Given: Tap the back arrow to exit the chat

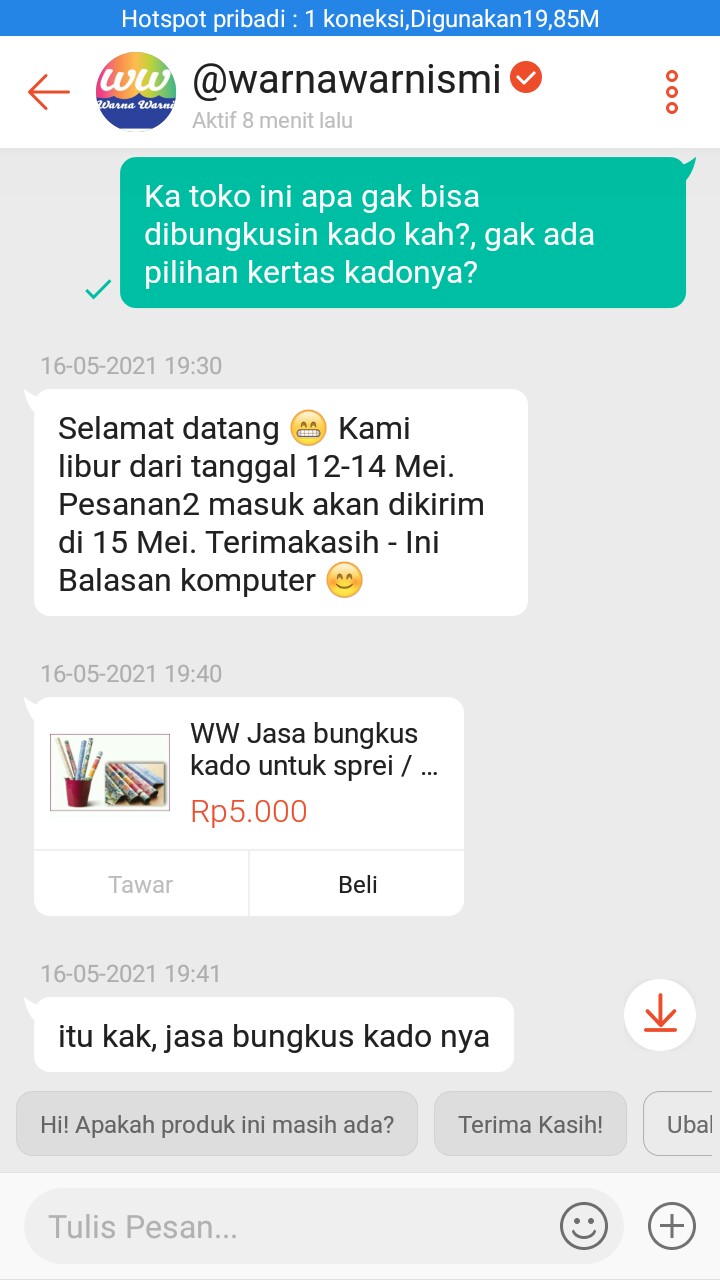Looking at the screenshot, I should [48, 91].
